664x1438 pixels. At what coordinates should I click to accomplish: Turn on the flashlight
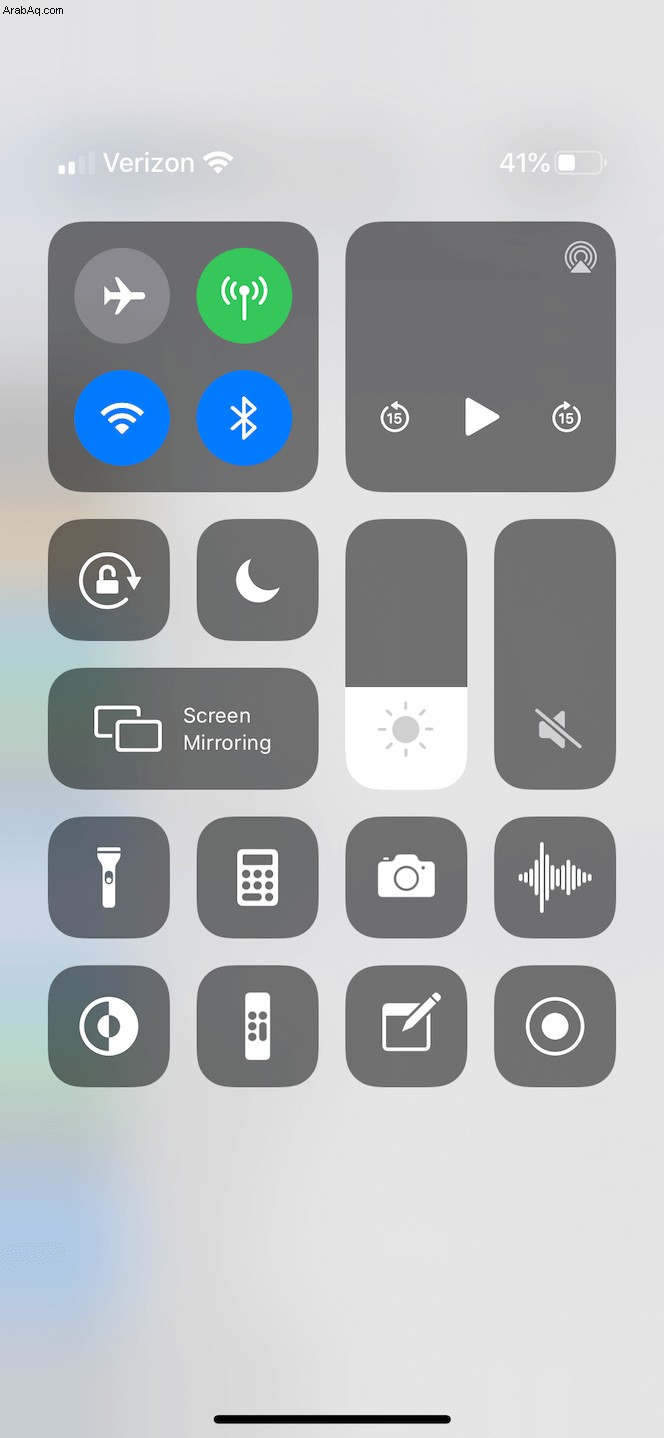(109, 877)
